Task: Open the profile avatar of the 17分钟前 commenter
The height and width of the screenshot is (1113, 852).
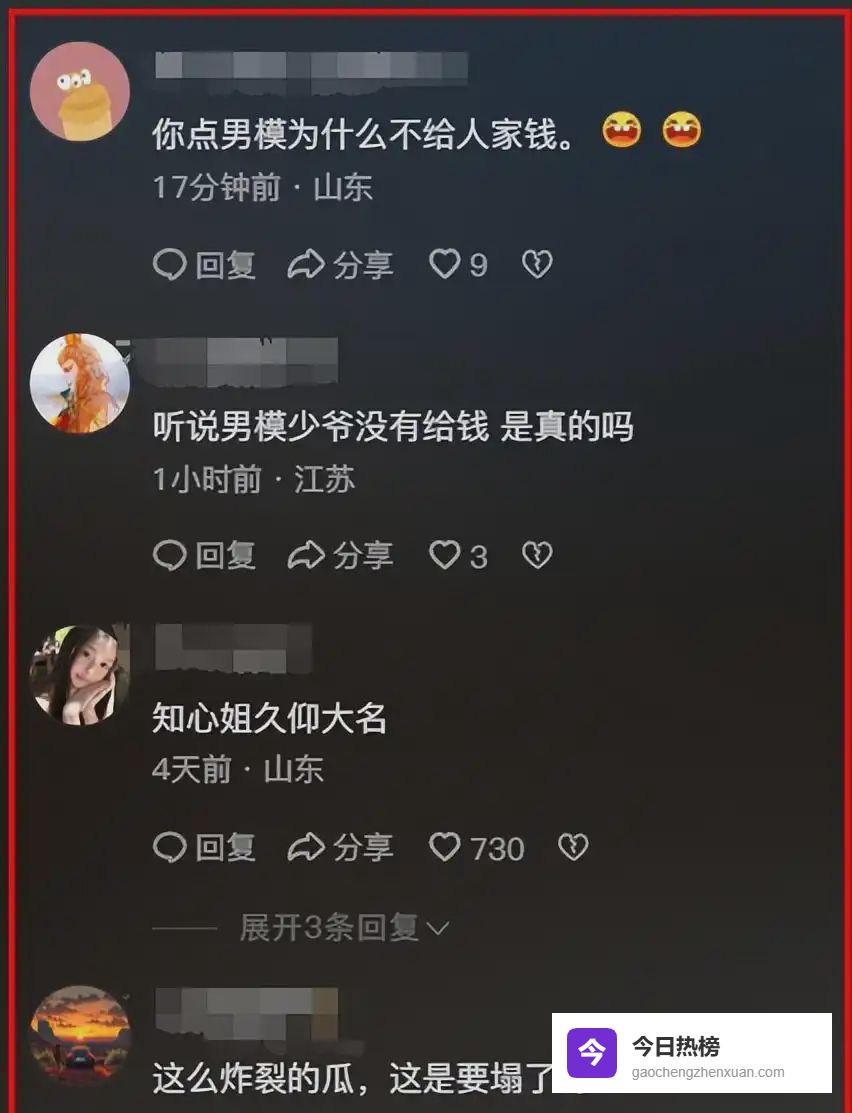Action: point(80,91)
